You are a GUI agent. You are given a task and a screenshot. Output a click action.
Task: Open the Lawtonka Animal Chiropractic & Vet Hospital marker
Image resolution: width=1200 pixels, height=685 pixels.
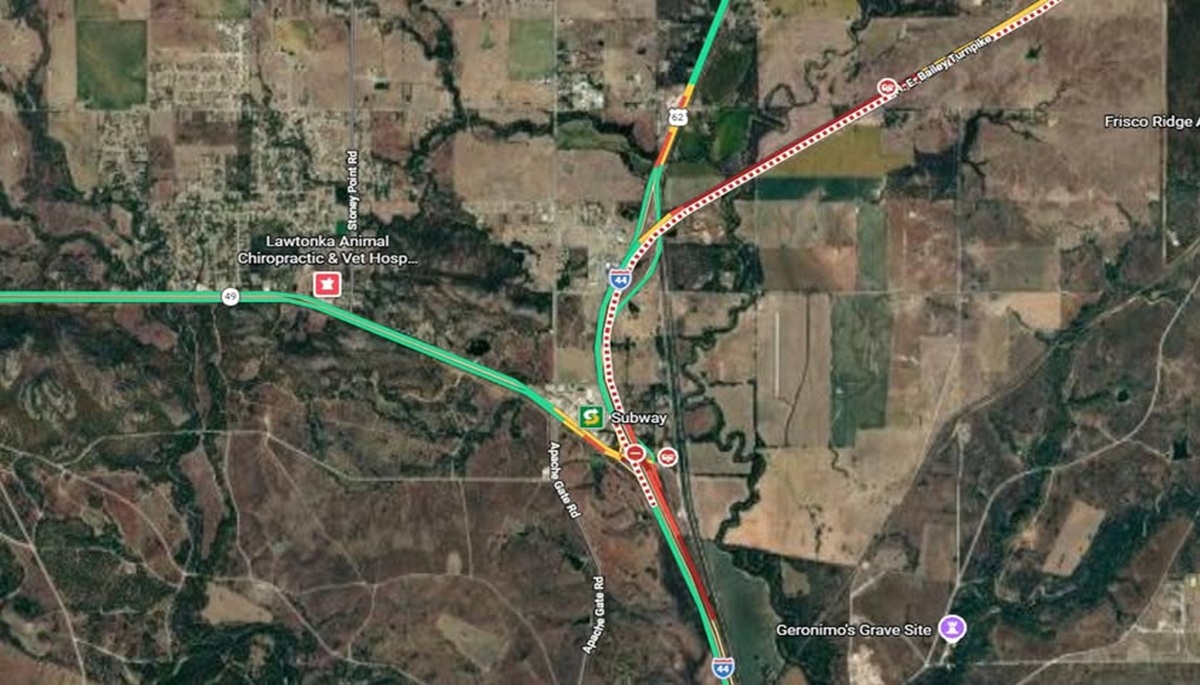pyautogui.click(x=325, y=285)
